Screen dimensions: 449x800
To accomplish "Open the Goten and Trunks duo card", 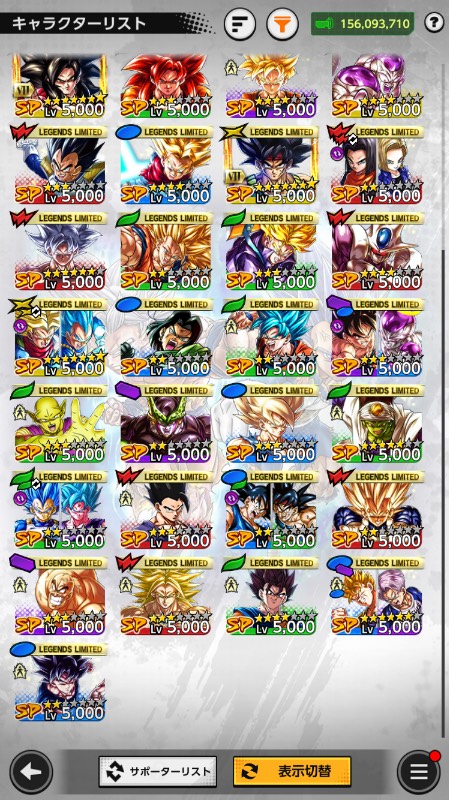I will pos(377,595).
